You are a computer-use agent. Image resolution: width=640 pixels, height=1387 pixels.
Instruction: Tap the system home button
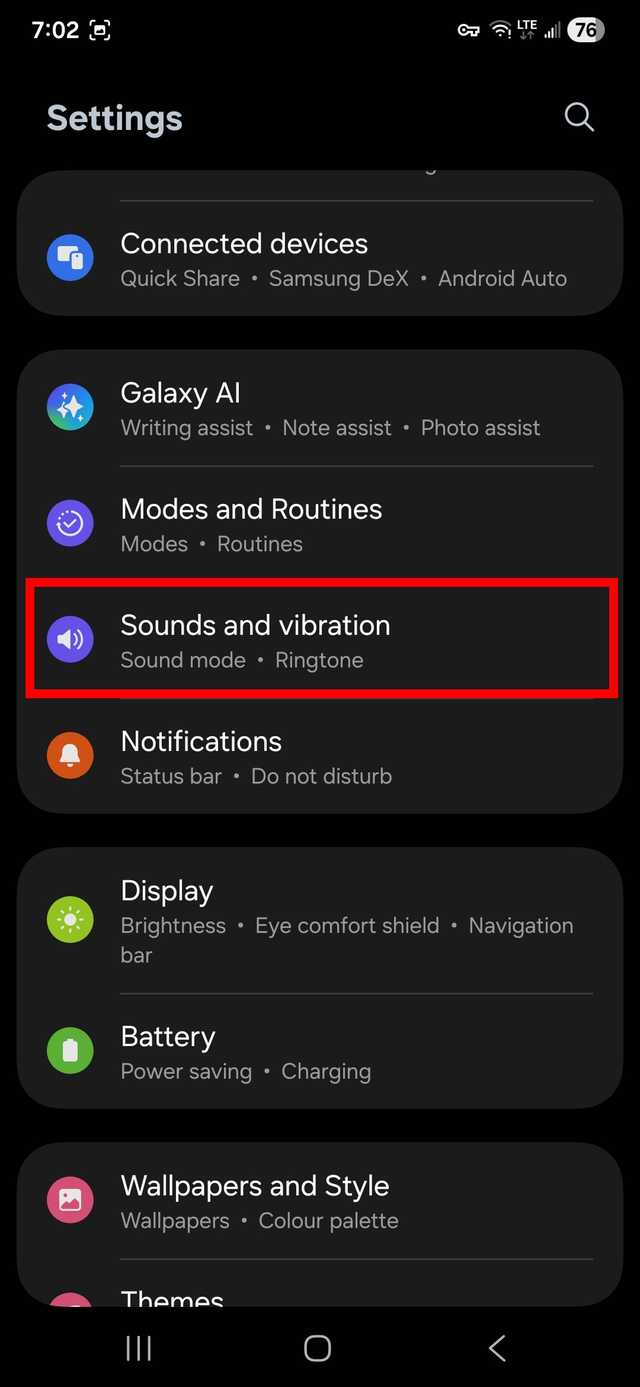click(x=318, y=1348)
